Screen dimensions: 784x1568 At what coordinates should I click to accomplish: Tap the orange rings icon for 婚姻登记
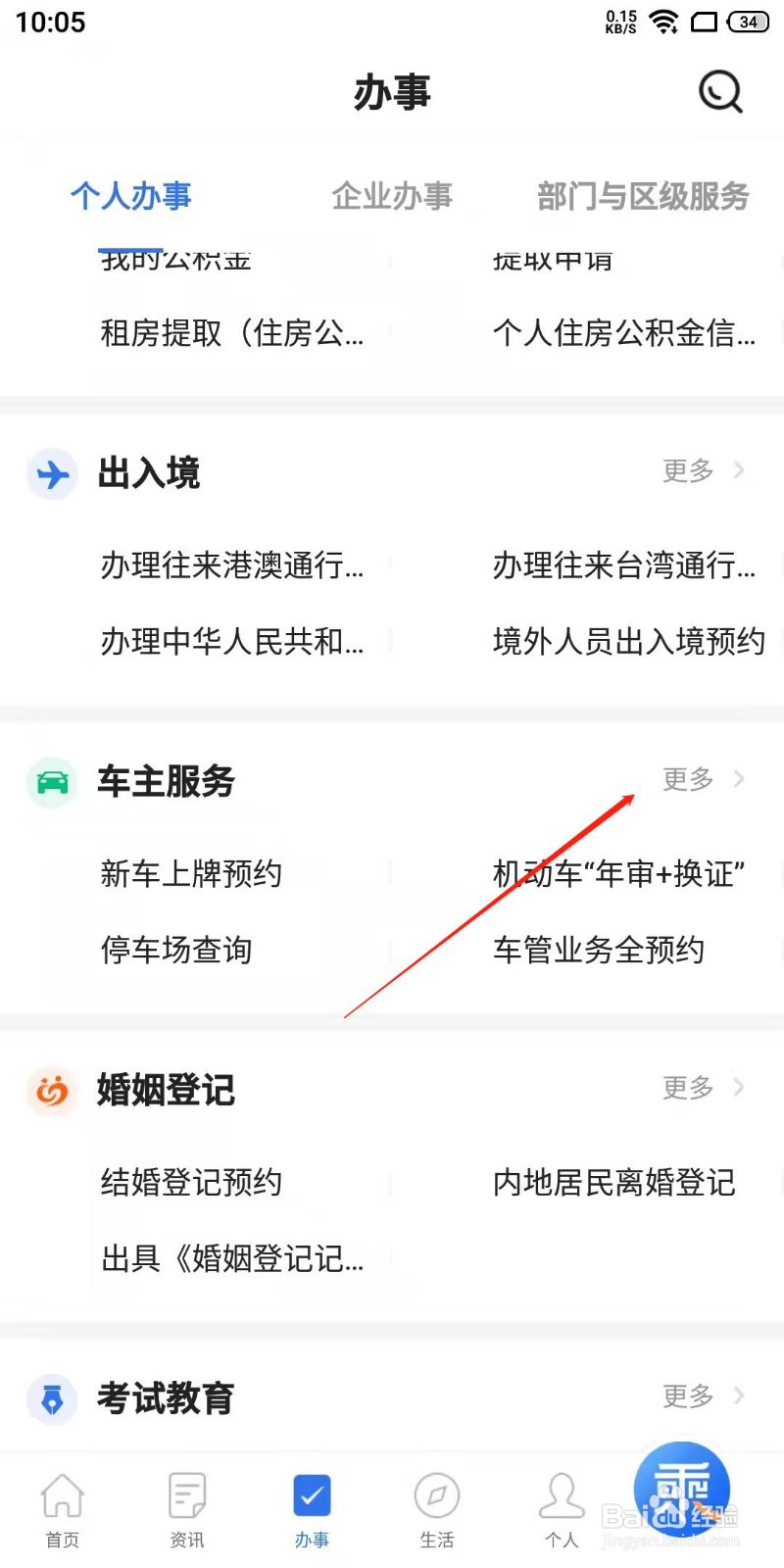point(51,1091)
